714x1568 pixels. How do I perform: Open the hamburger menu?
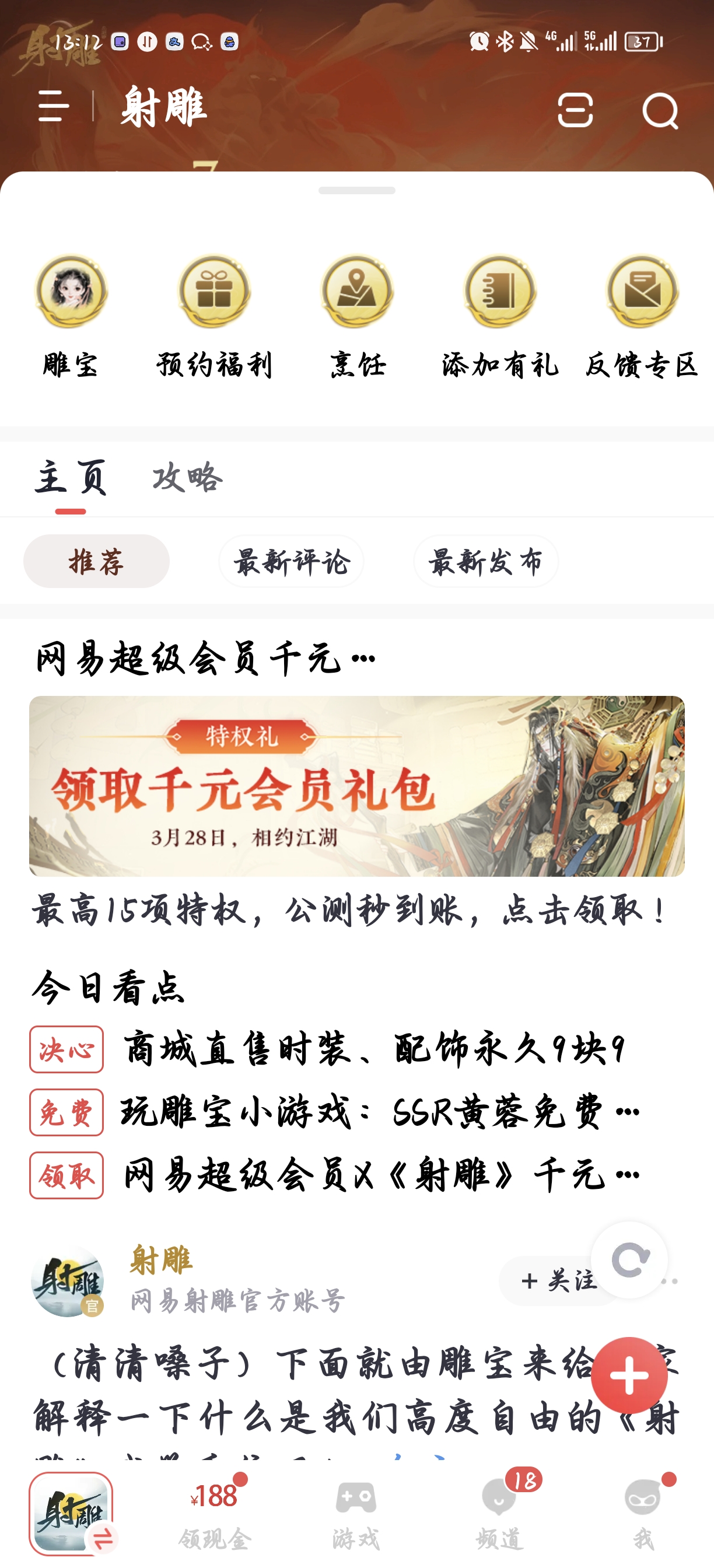click(x=54, y=107)
